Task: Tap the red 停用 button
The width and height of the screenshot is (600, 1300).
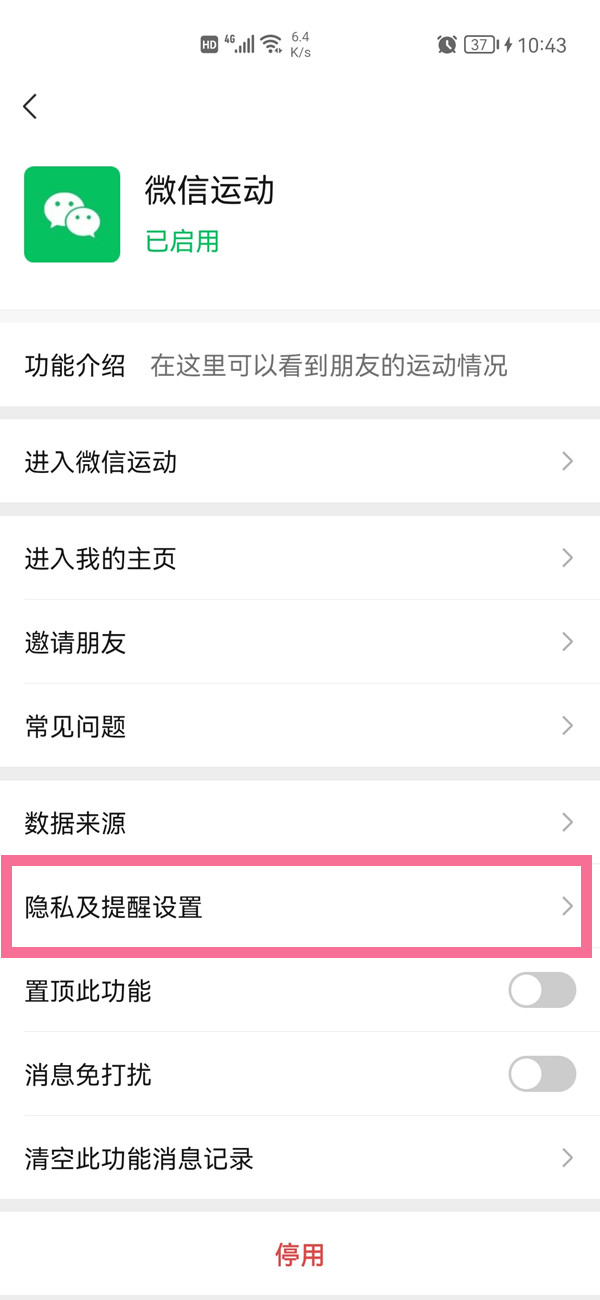Action: [x=300, y=1254]
